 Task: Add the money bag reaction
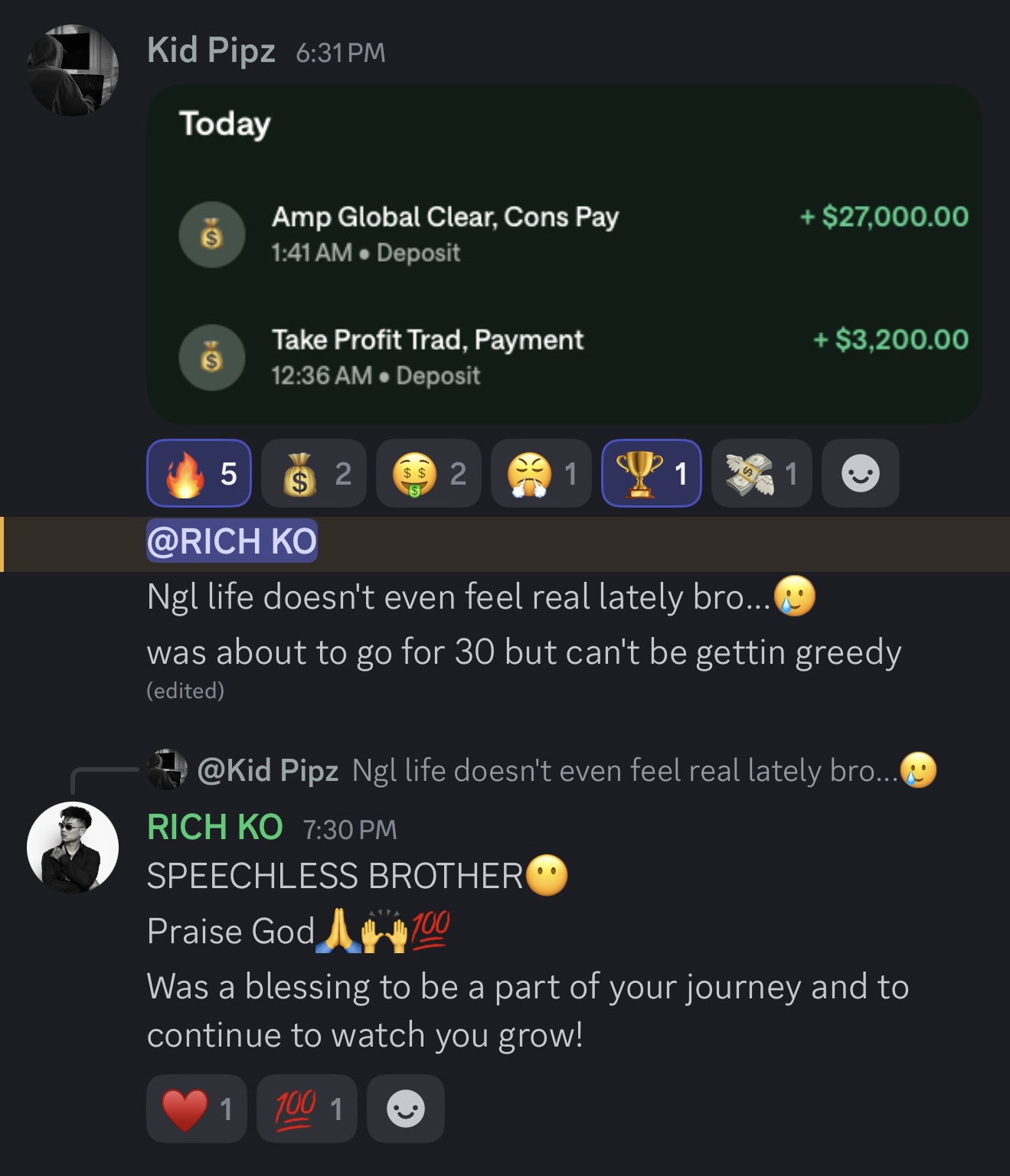point(314,473)
